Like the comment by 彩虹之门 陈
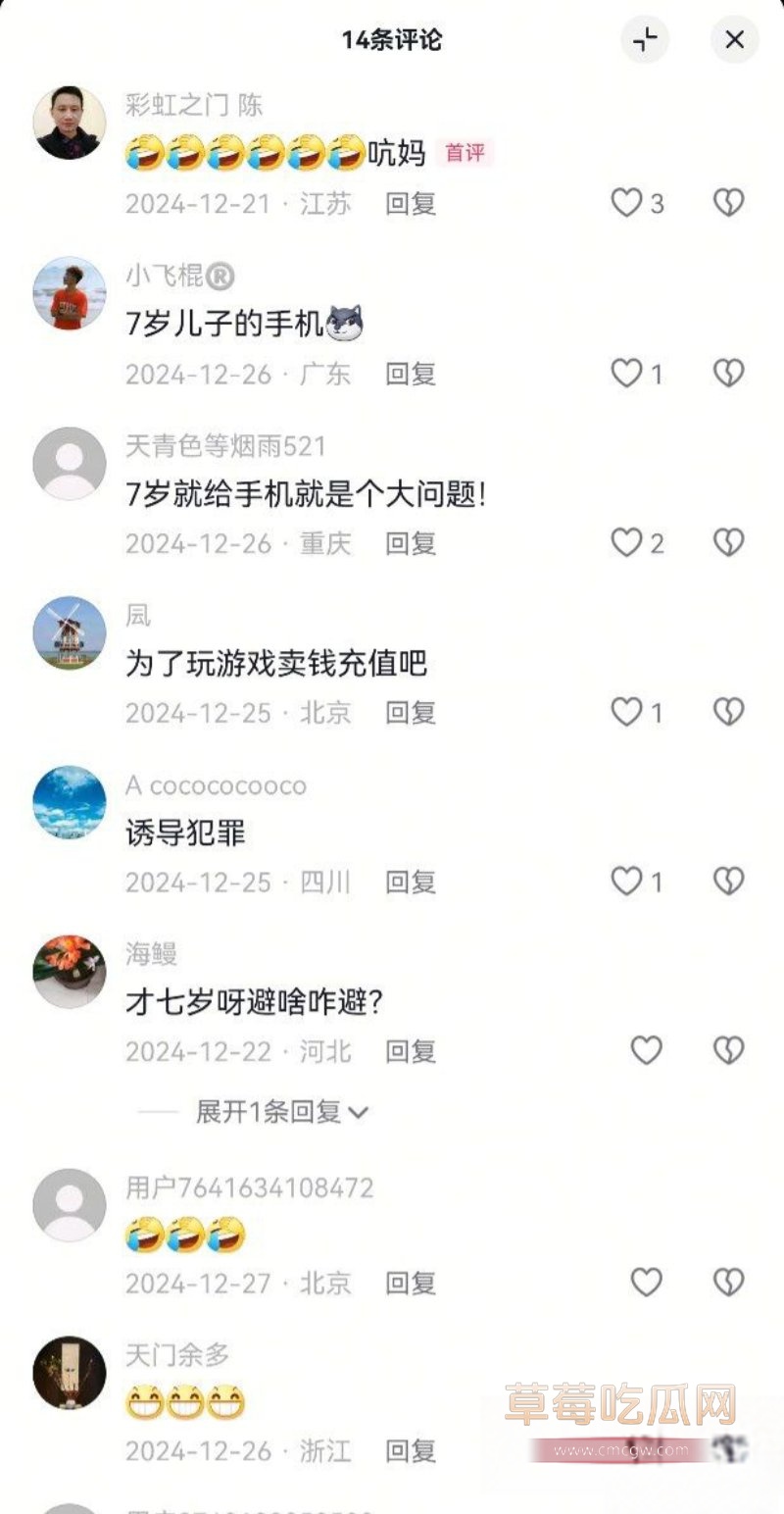 pos(627,203)
